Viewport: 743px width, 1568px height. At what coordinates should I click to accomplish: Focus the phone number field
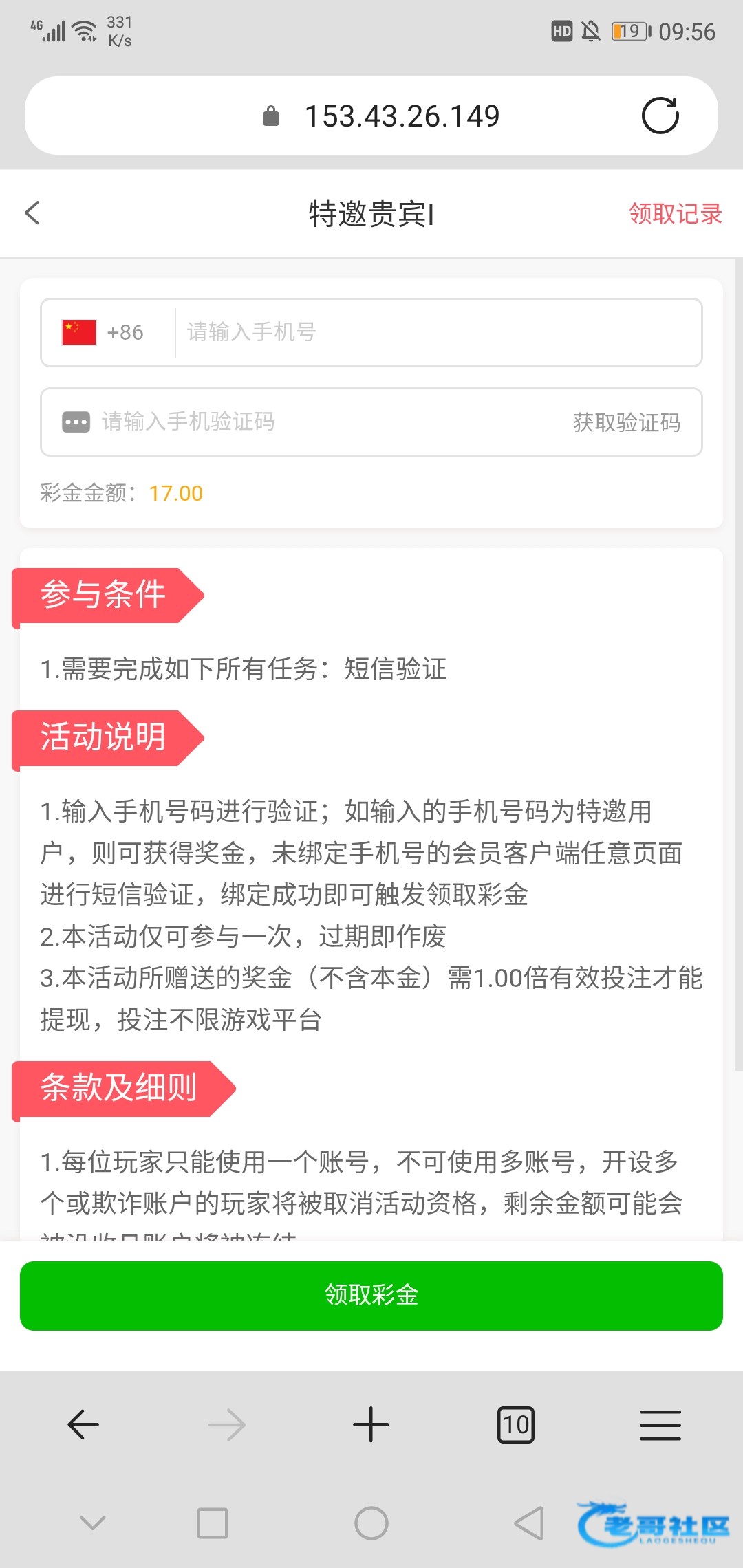click(433, 333)
